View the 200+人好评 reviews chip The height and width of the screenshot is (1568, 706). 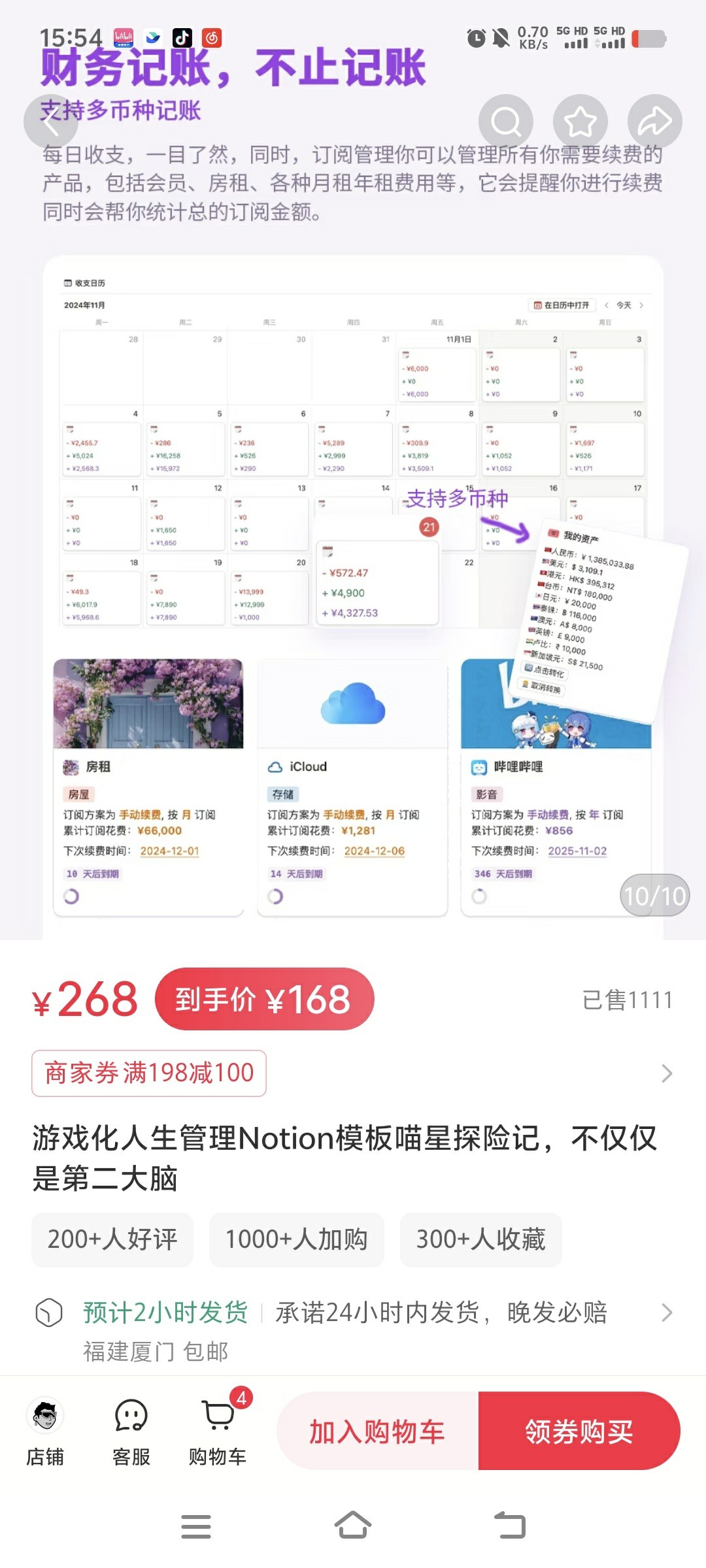click(112, 1239)
